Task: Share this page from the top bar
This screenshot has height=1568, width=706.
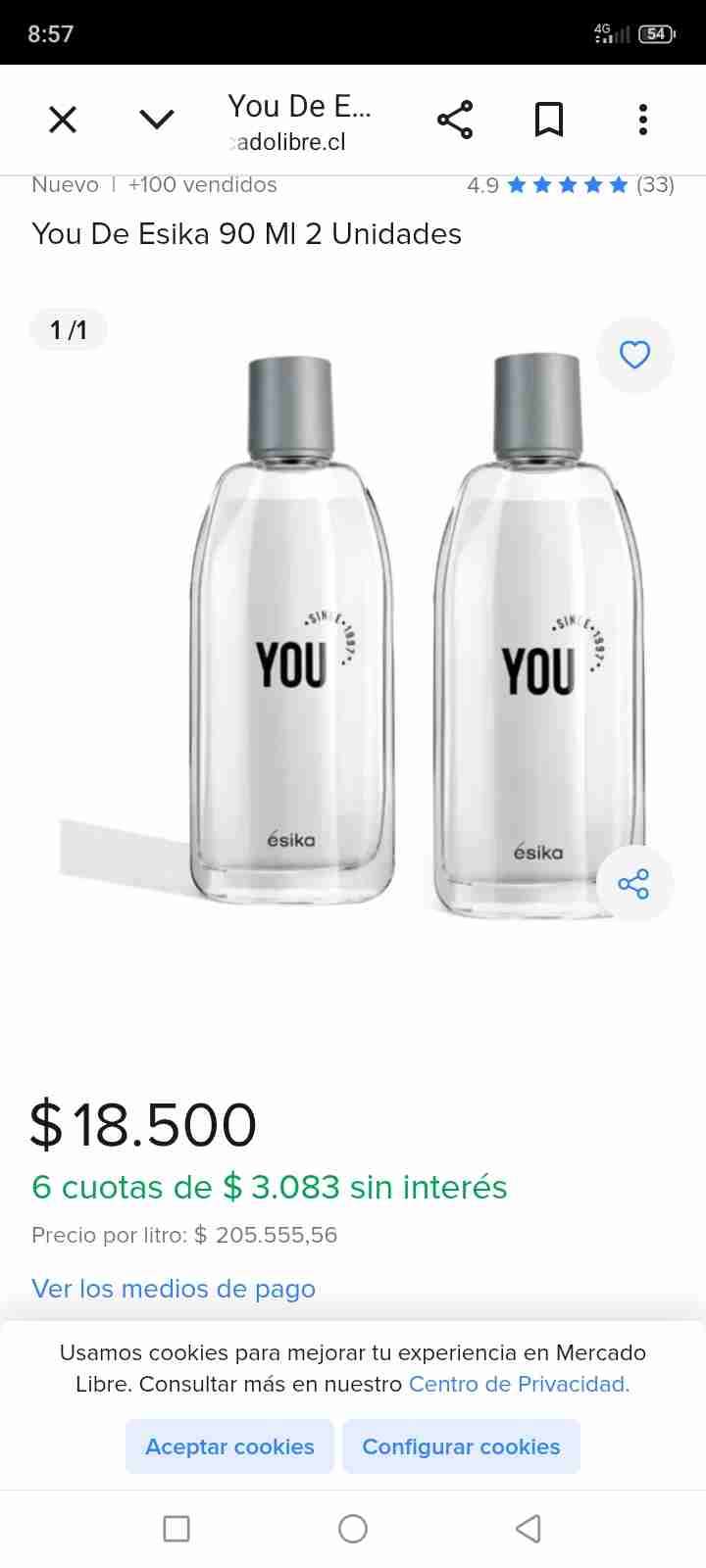Action: (x=455, y=120)
